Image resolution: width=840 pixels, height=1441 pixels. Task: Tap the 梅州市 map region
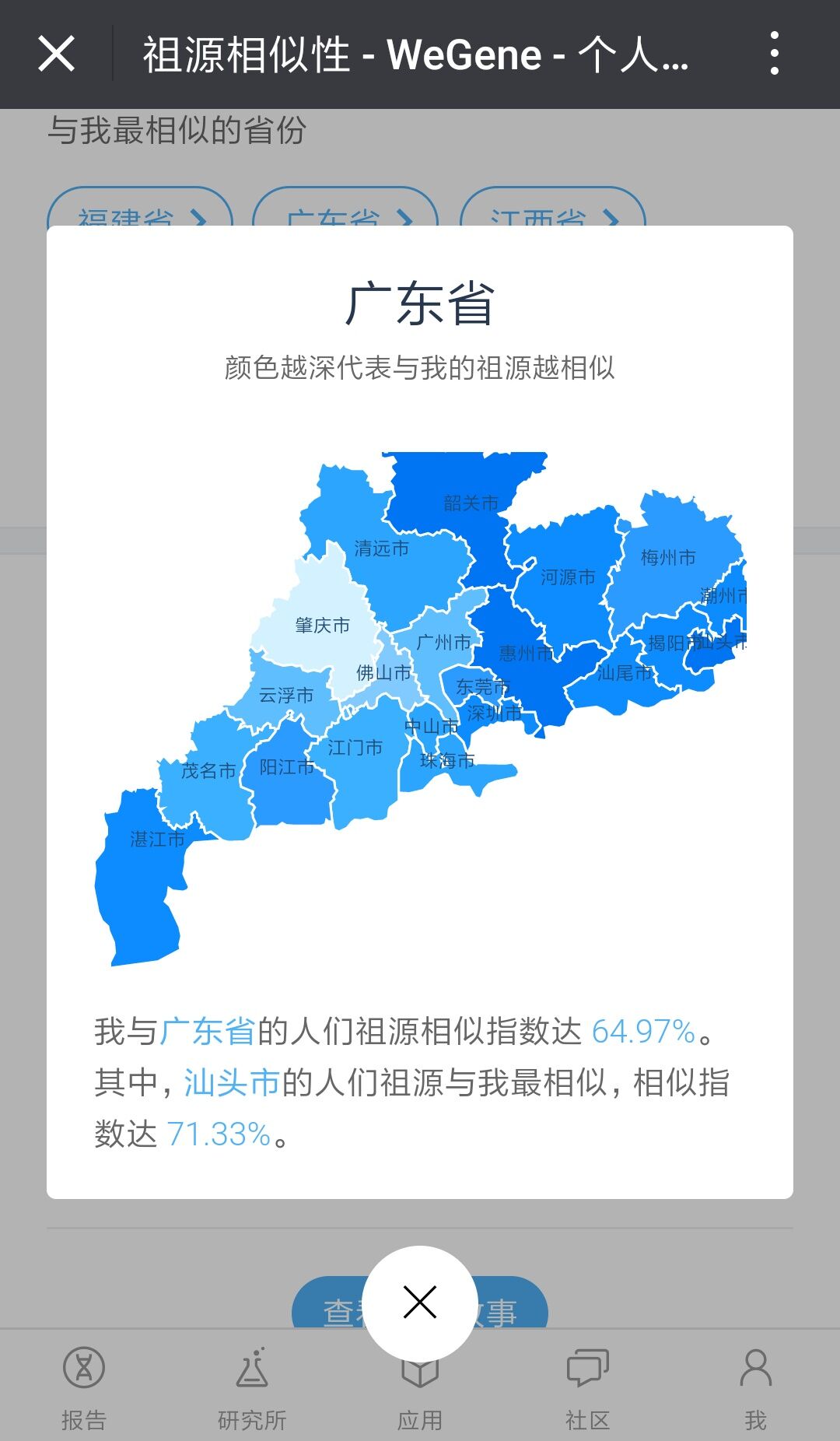pos(669,557)
